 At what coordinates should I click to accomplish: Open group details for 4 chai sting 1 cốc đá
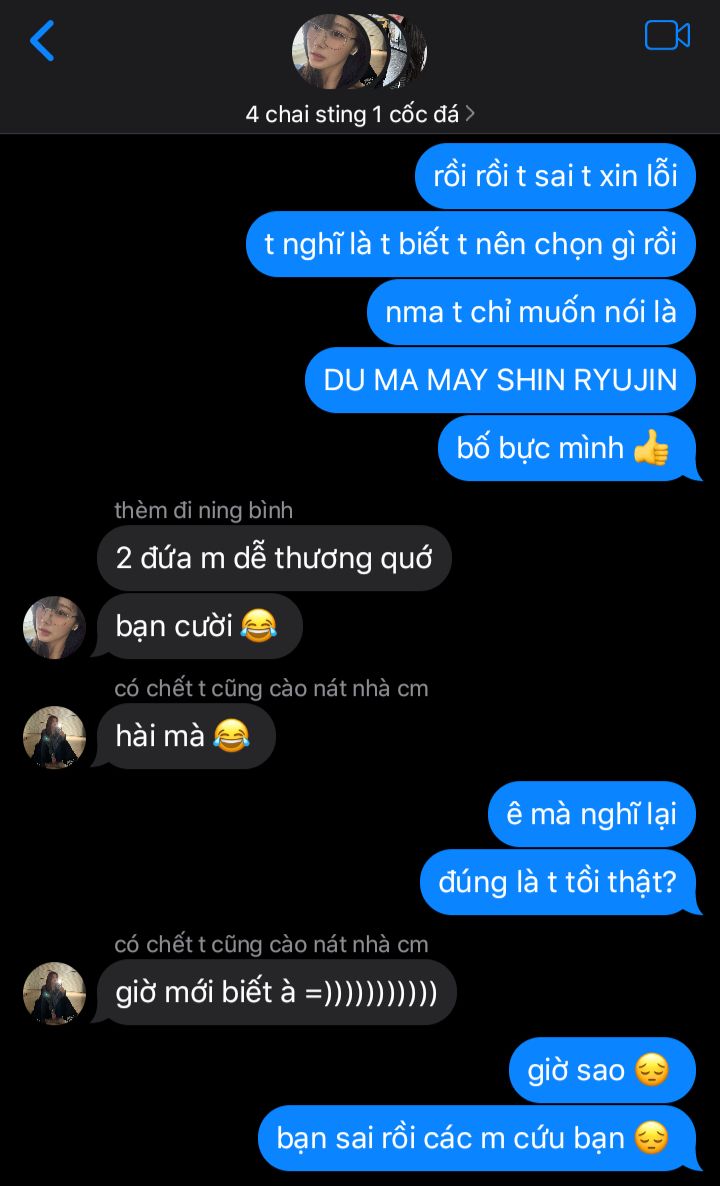(x=360, y=114)
